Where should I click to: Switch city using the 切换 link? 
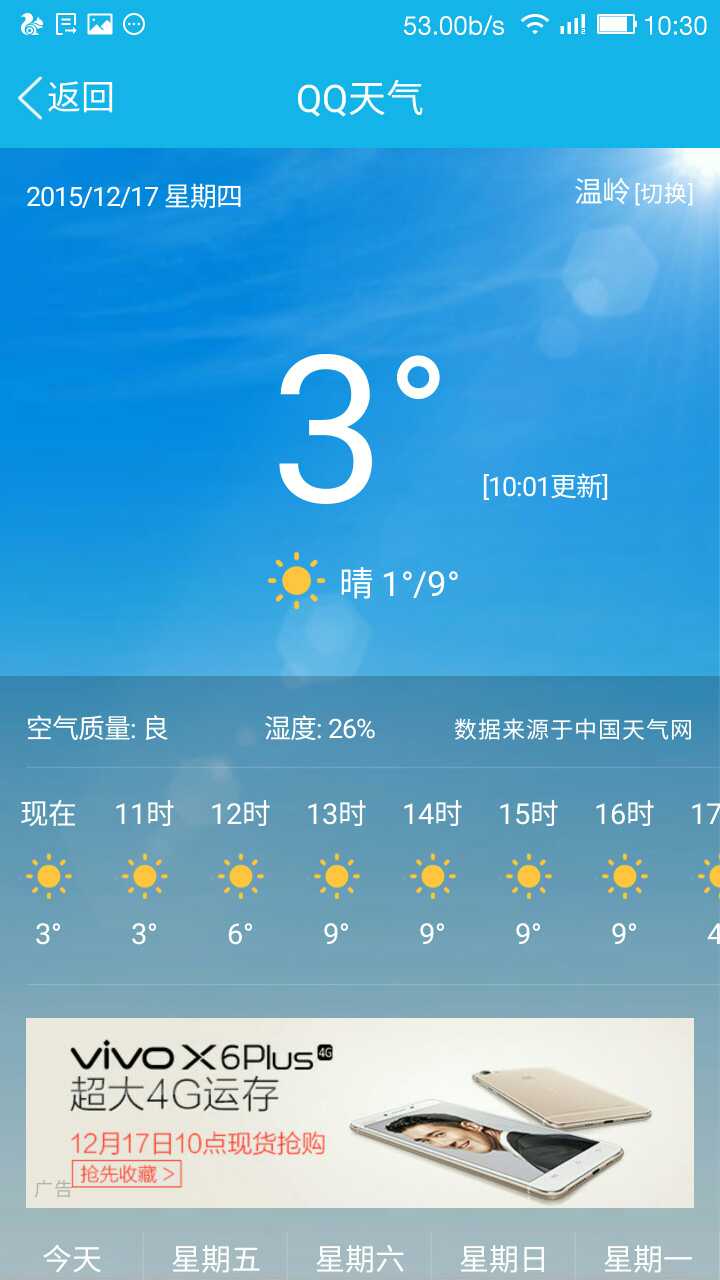tap(663, 193)
